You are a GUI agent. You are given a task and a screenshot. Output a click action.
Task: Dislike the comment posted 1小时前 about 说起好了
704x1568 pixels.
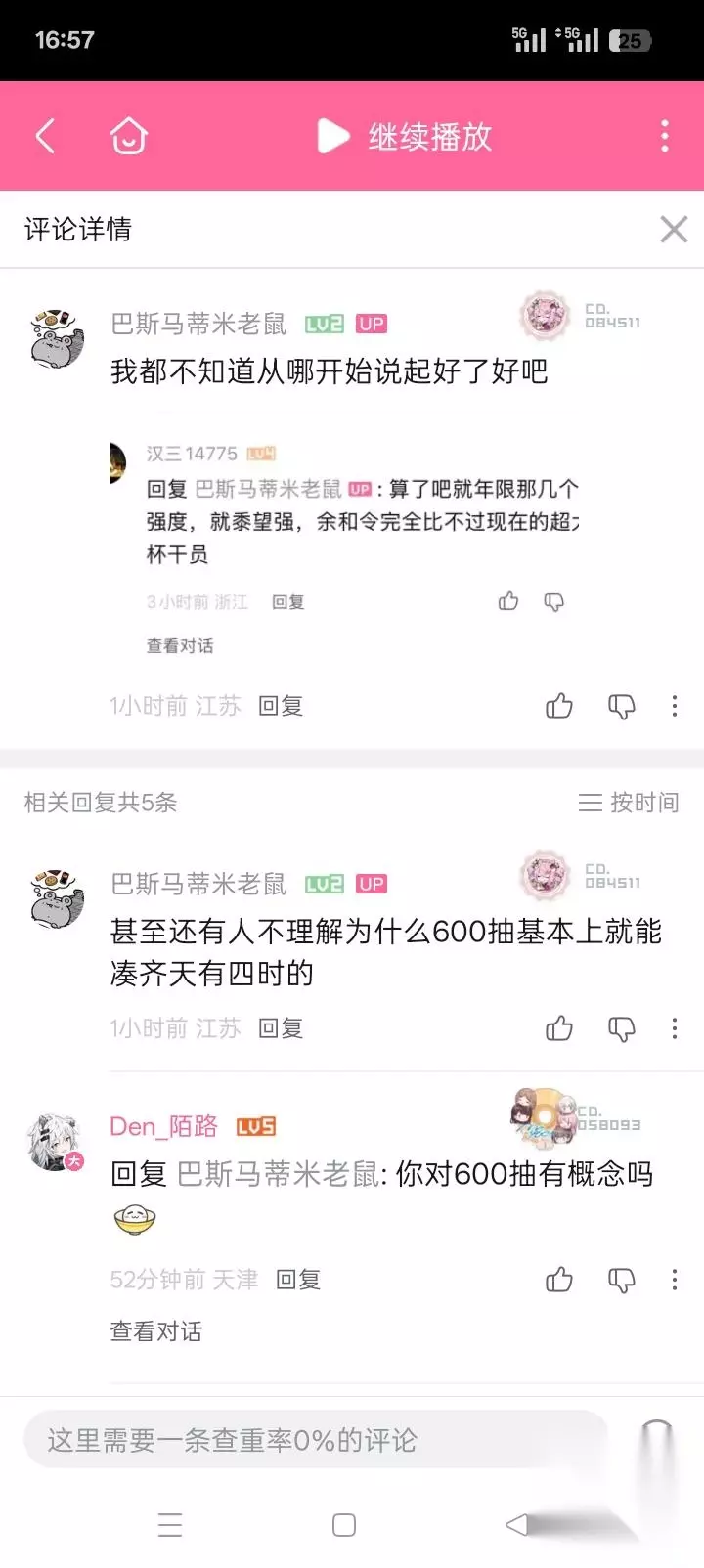[622, 706]
